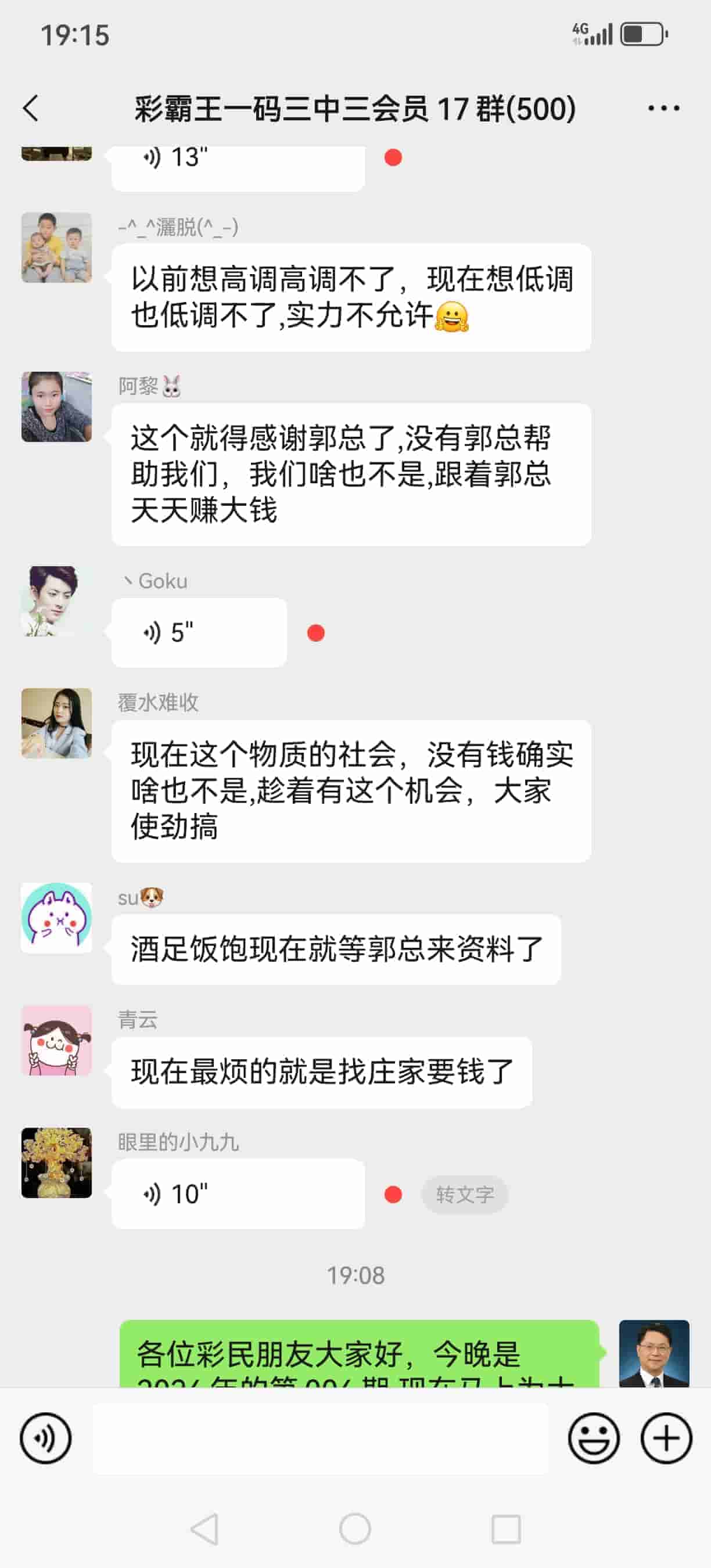The height and width of the screenshot is (1568, 711).
Task: Tap the message input field
Action: 320,1438
